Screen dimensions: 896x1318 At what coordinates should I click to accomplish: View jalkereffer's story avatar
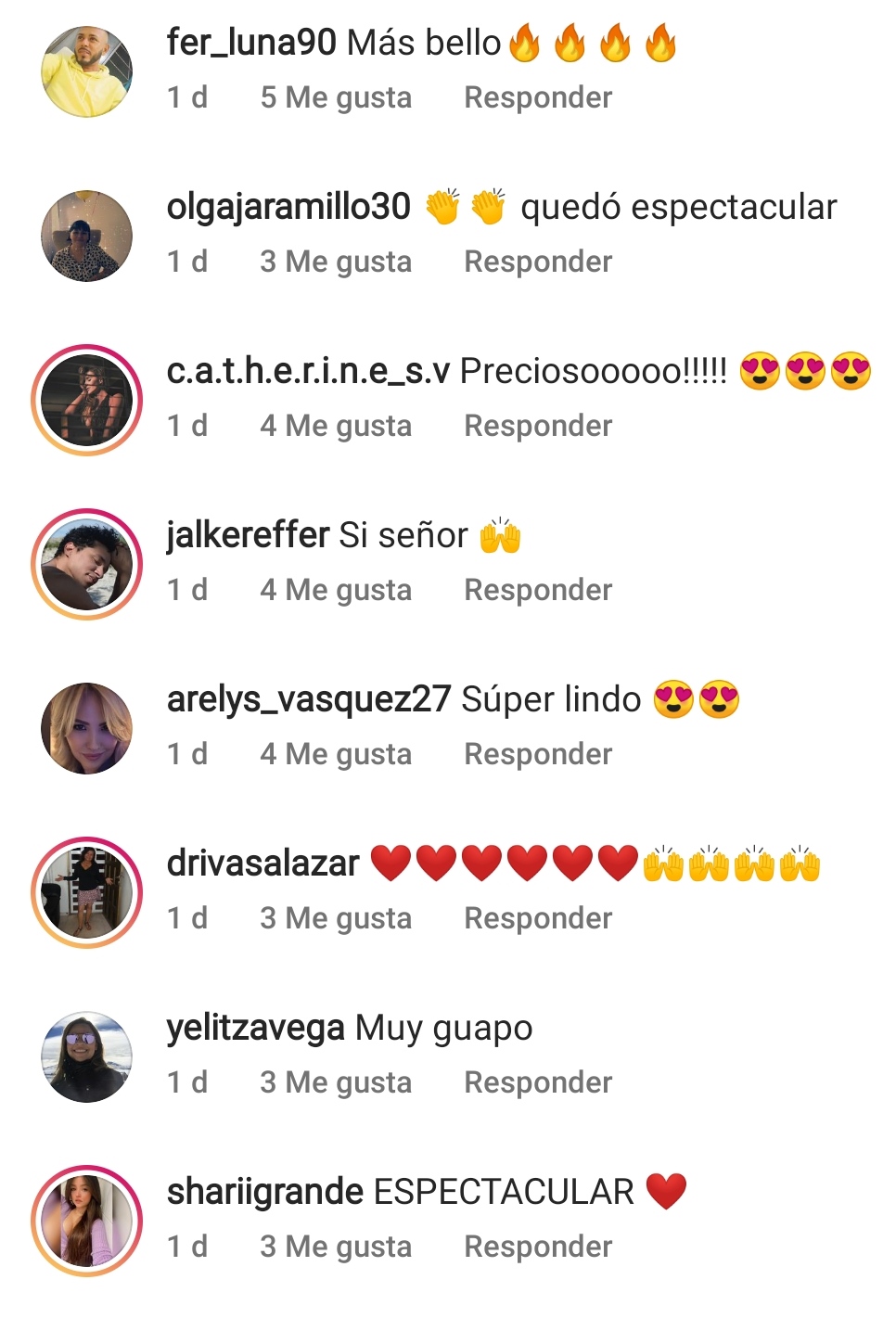[87, 565]
